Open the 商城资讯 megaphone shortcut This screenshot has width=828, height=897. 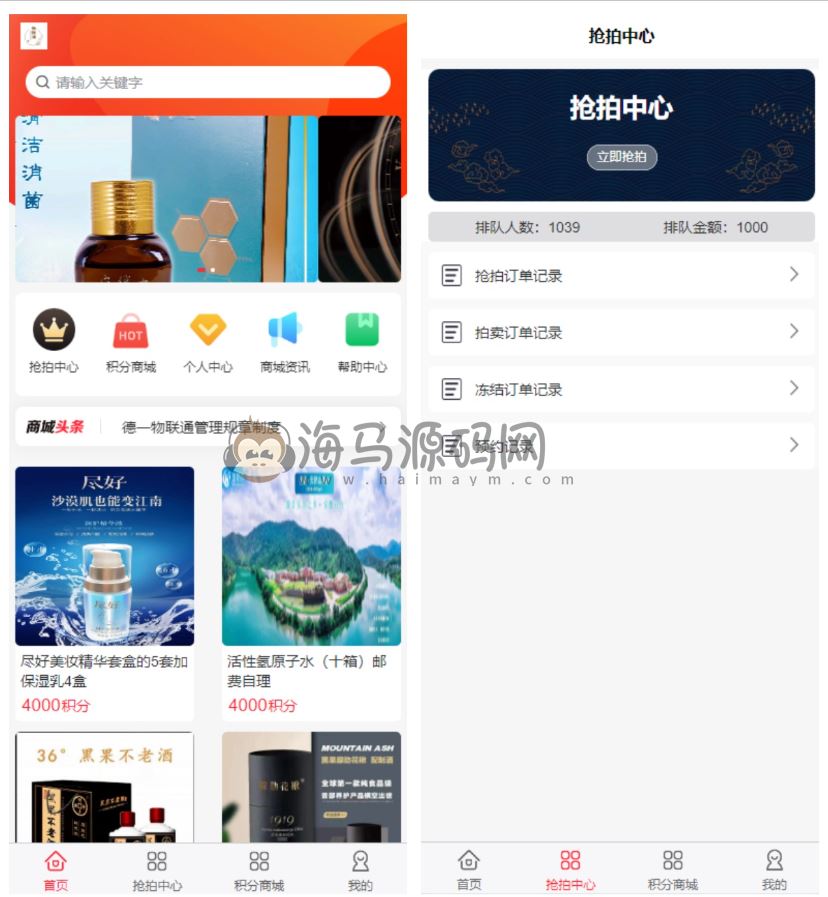285,330
